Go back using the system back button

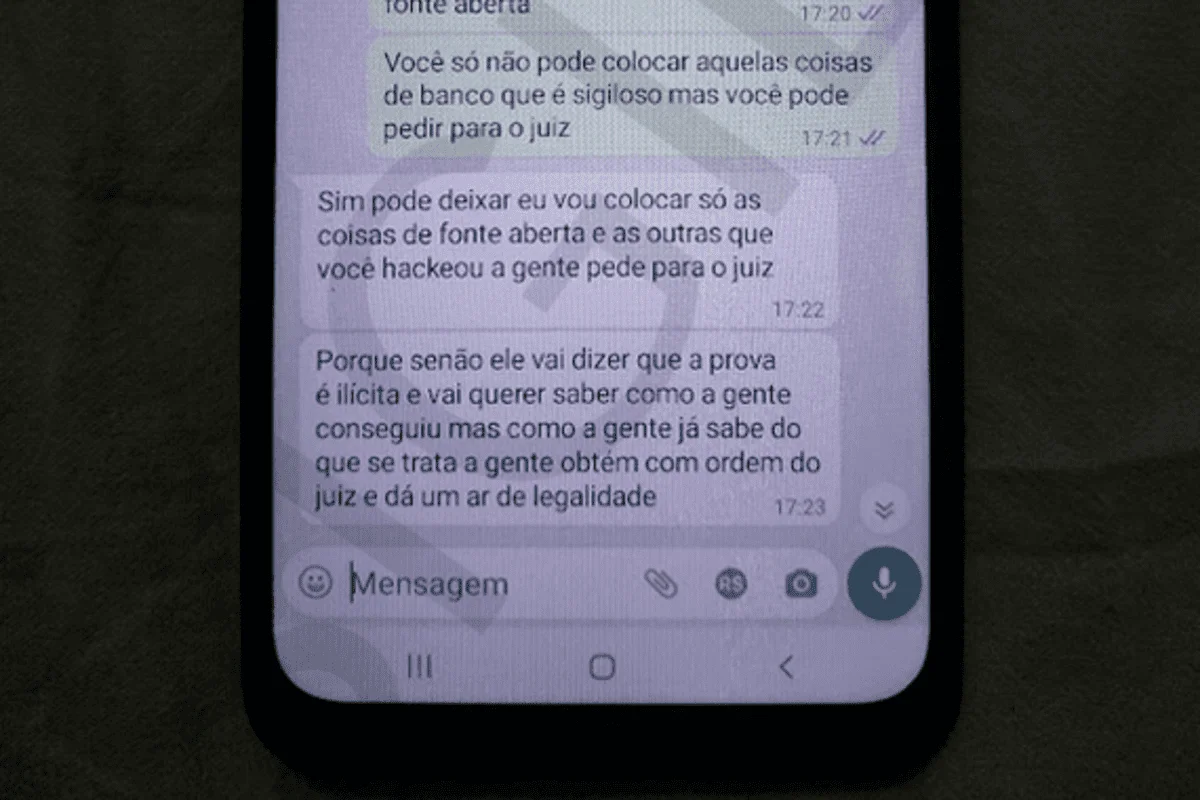(x=786, y=667)
